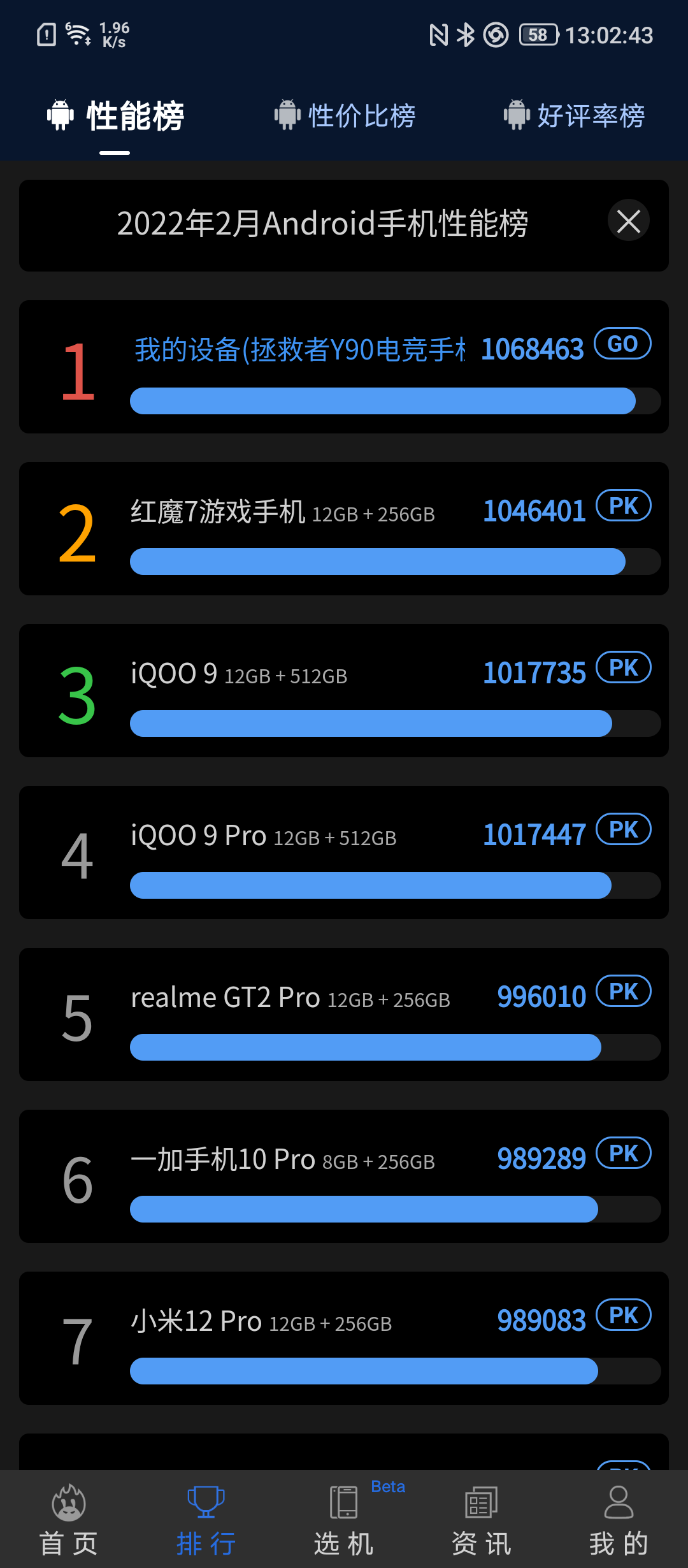Open the 资讯 news tab

482,1520
